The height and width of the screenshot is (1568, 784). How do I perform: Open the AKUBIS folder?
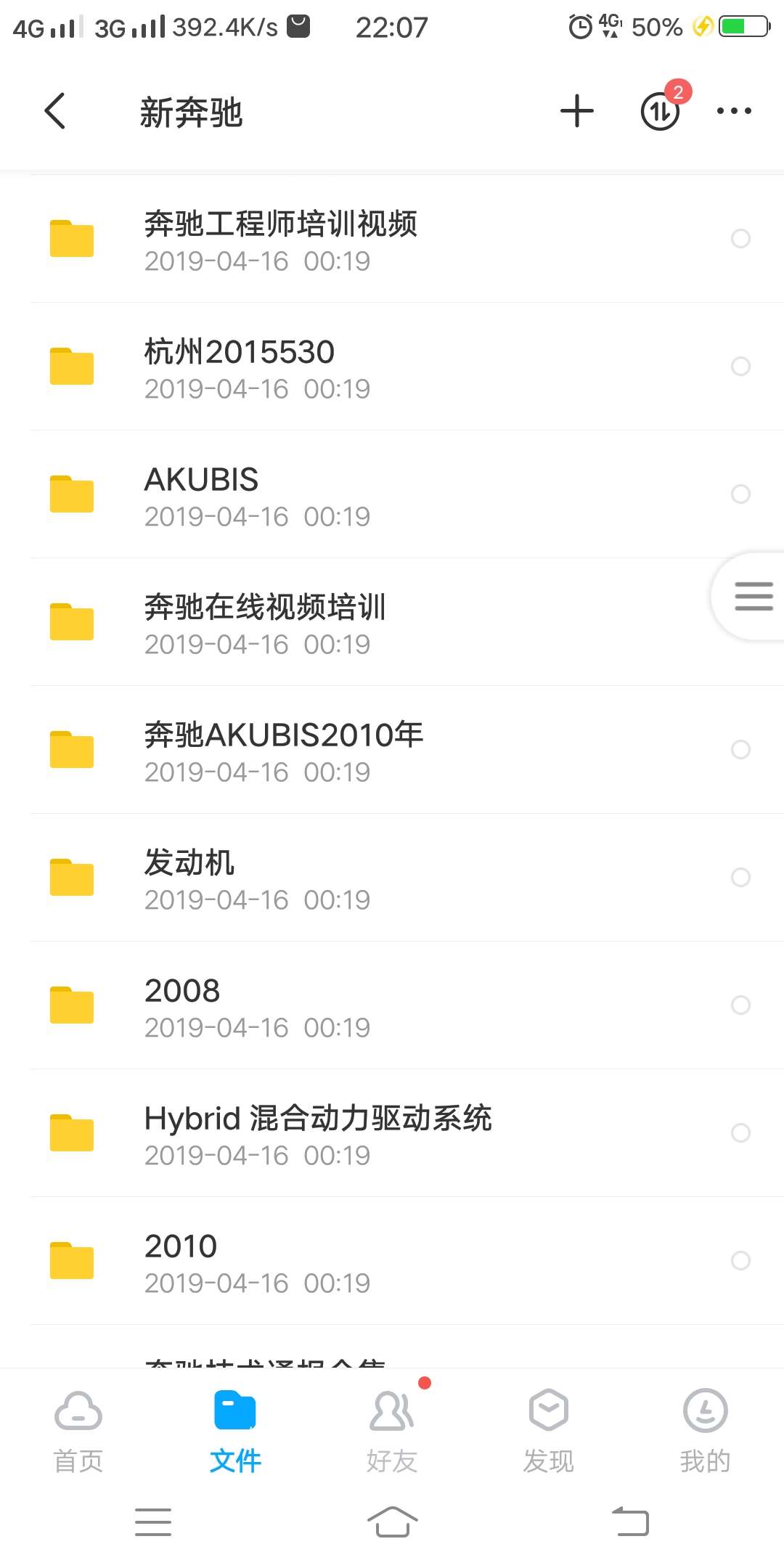(392, 494)
